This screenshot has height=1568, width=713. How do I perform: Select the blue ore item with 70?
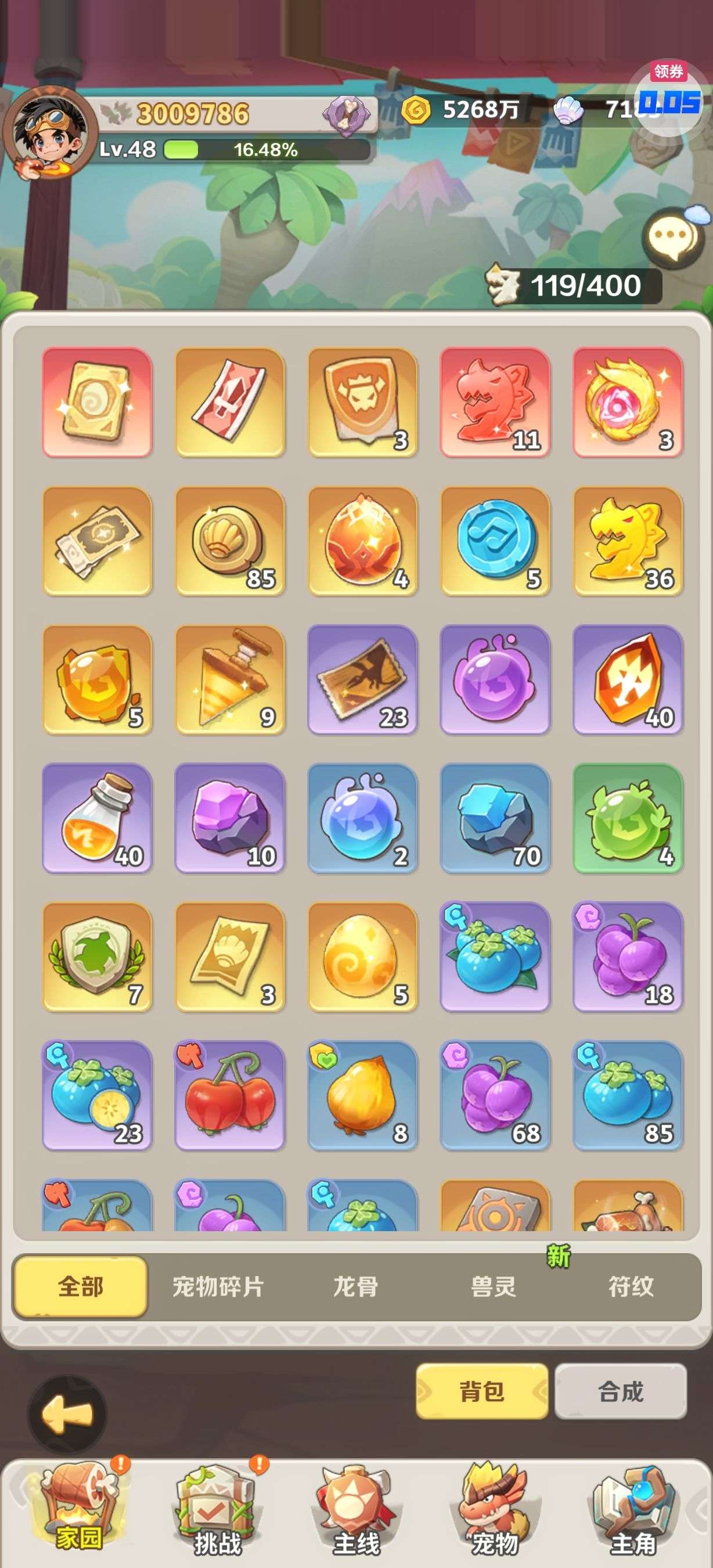pos(495,818)
